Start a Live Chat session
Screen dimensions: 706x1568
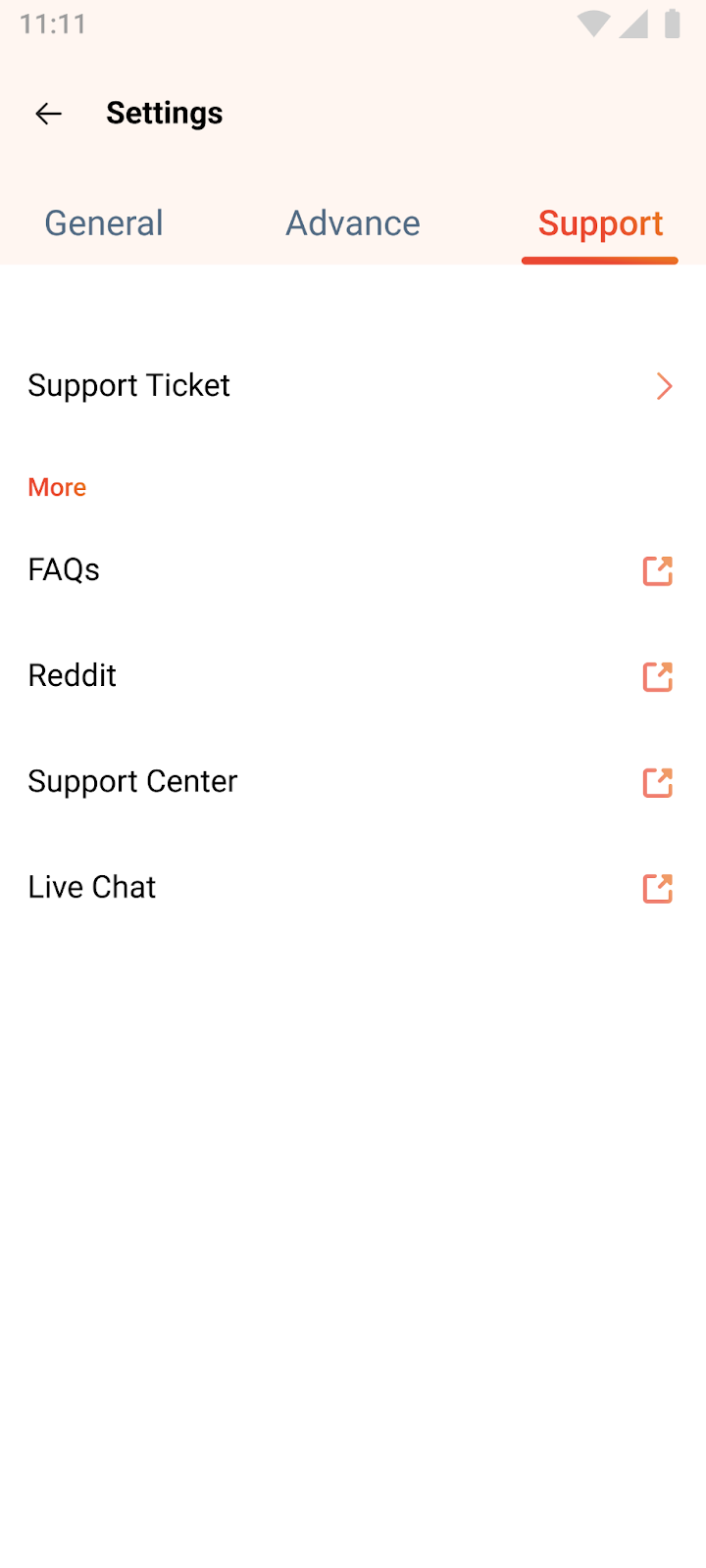point(351,888)
